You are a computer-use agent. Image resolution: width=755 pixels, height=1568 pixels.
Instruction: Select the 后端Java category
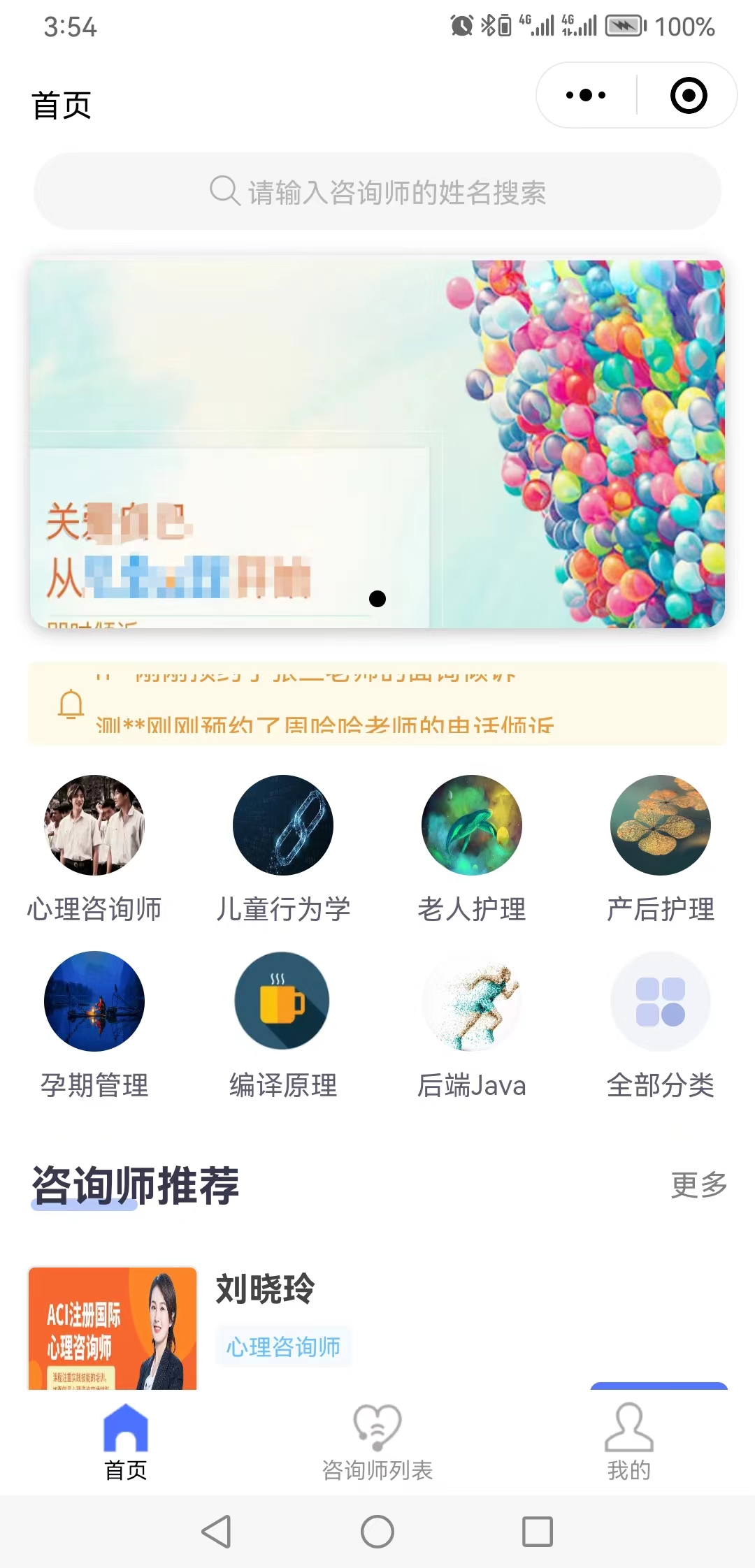(x=472, y=1024)
